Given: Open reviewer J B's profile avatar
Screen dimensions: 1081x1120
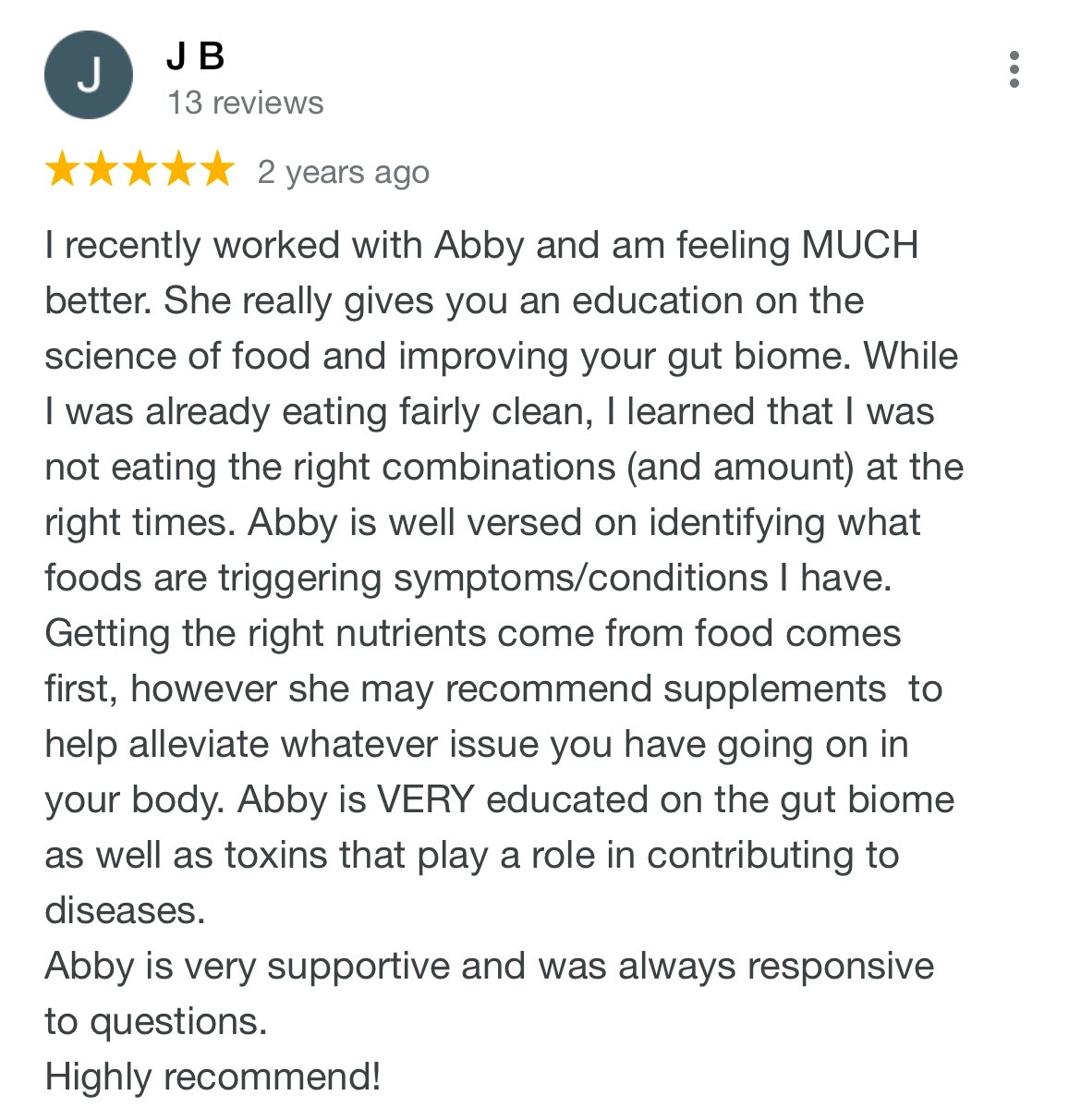Looking at the screenshot, I should [x=89, y=75].
